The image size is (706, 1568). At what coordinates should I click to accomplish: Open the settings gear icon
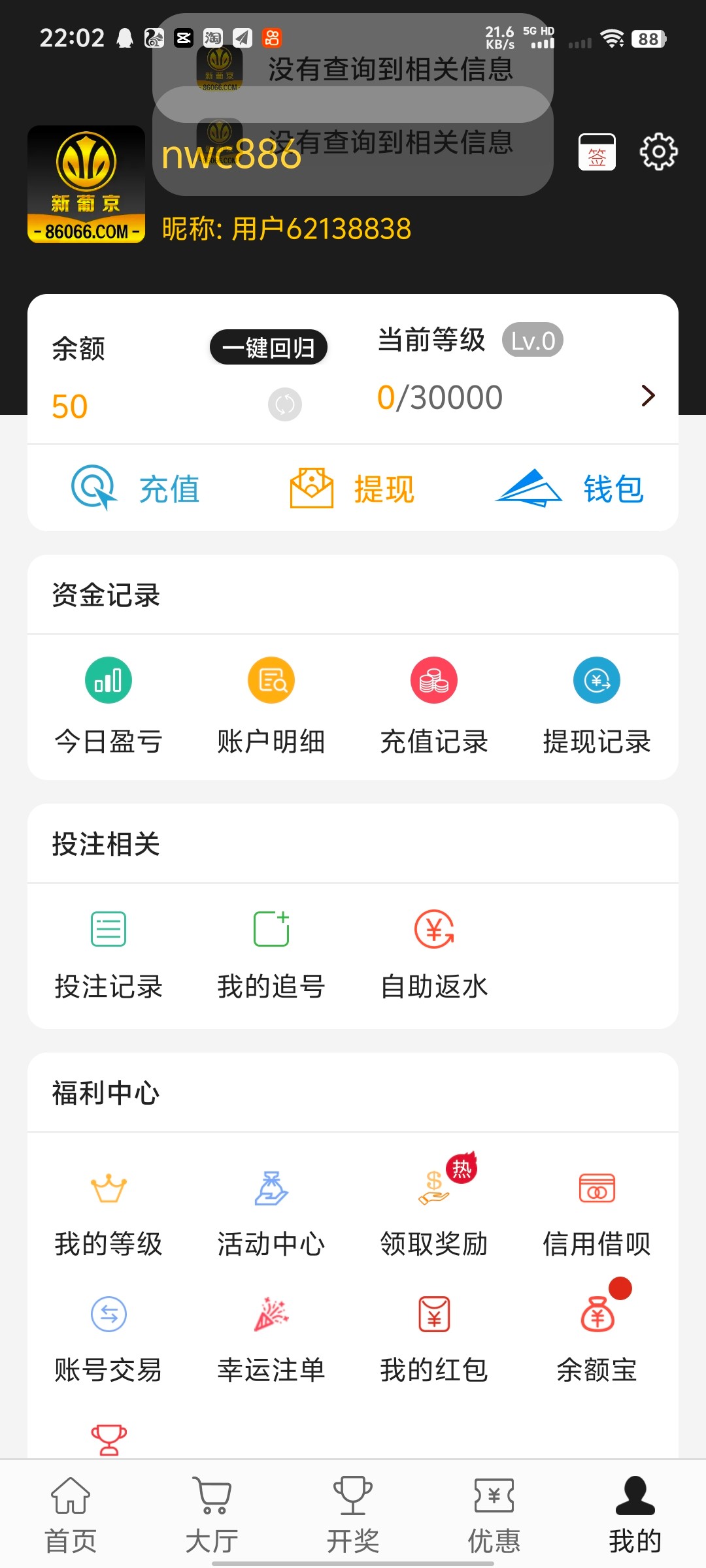pos(658,152)
